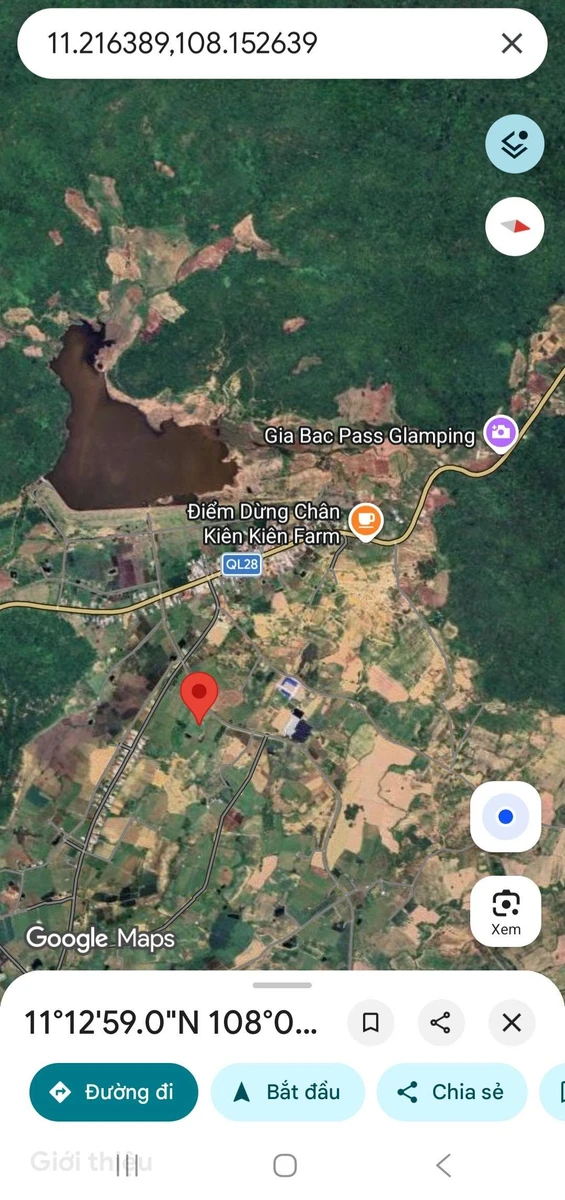Get directions with Đường đi

click(114, 1092)
